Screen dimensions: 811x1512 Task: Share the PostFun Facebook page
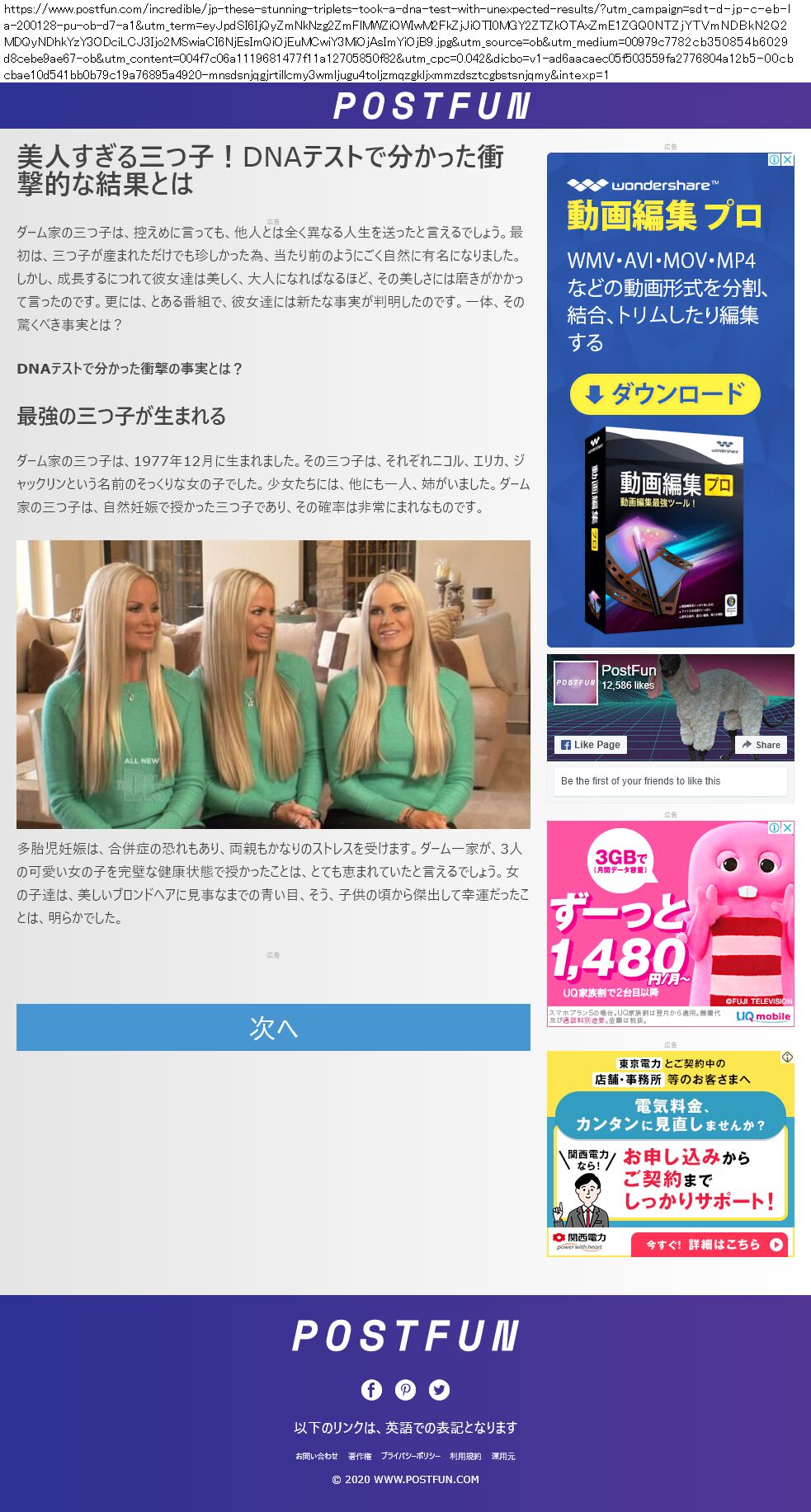(x=761, y=745)
